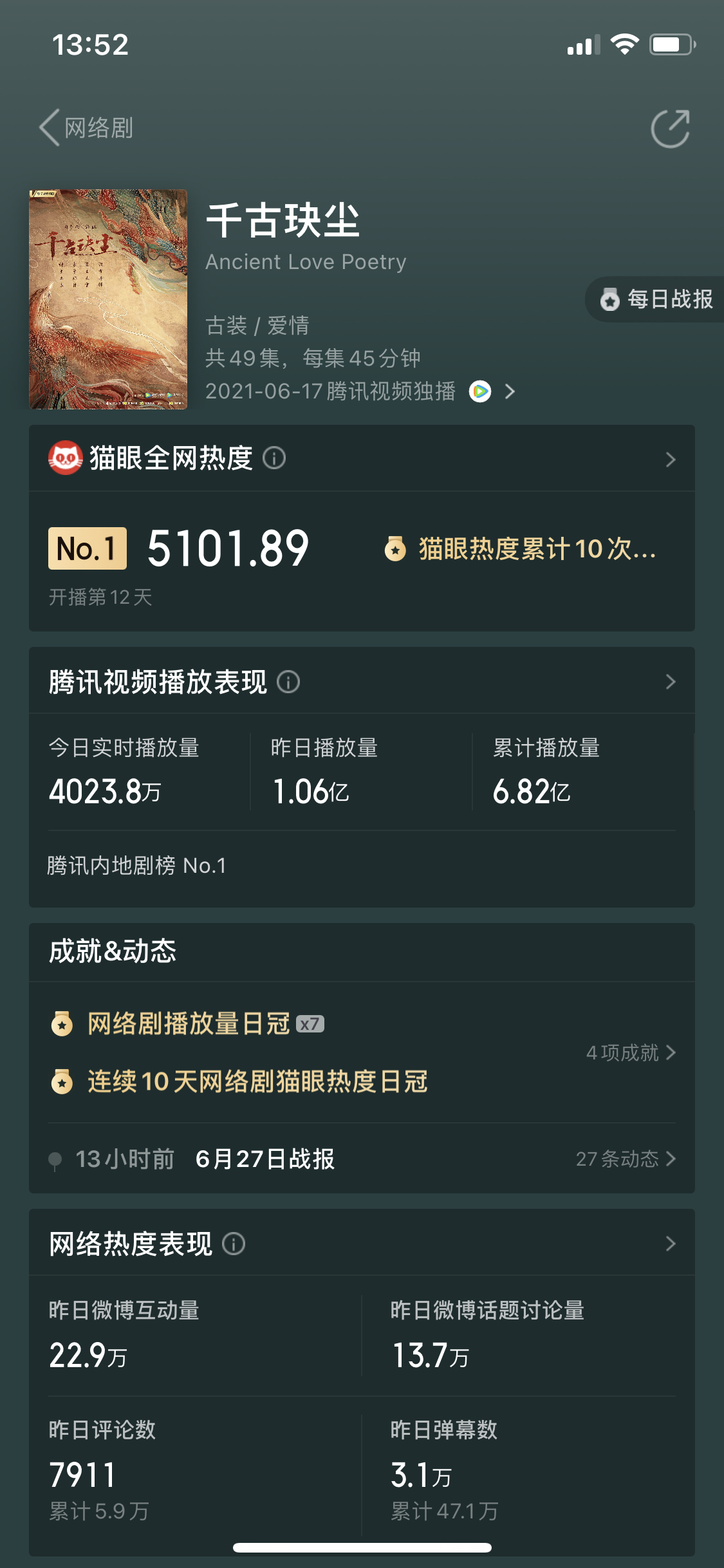Open the 猫眼全网热度 detail chevron
This screenshot has height=1568, width=724.
(x=671, y=459)
